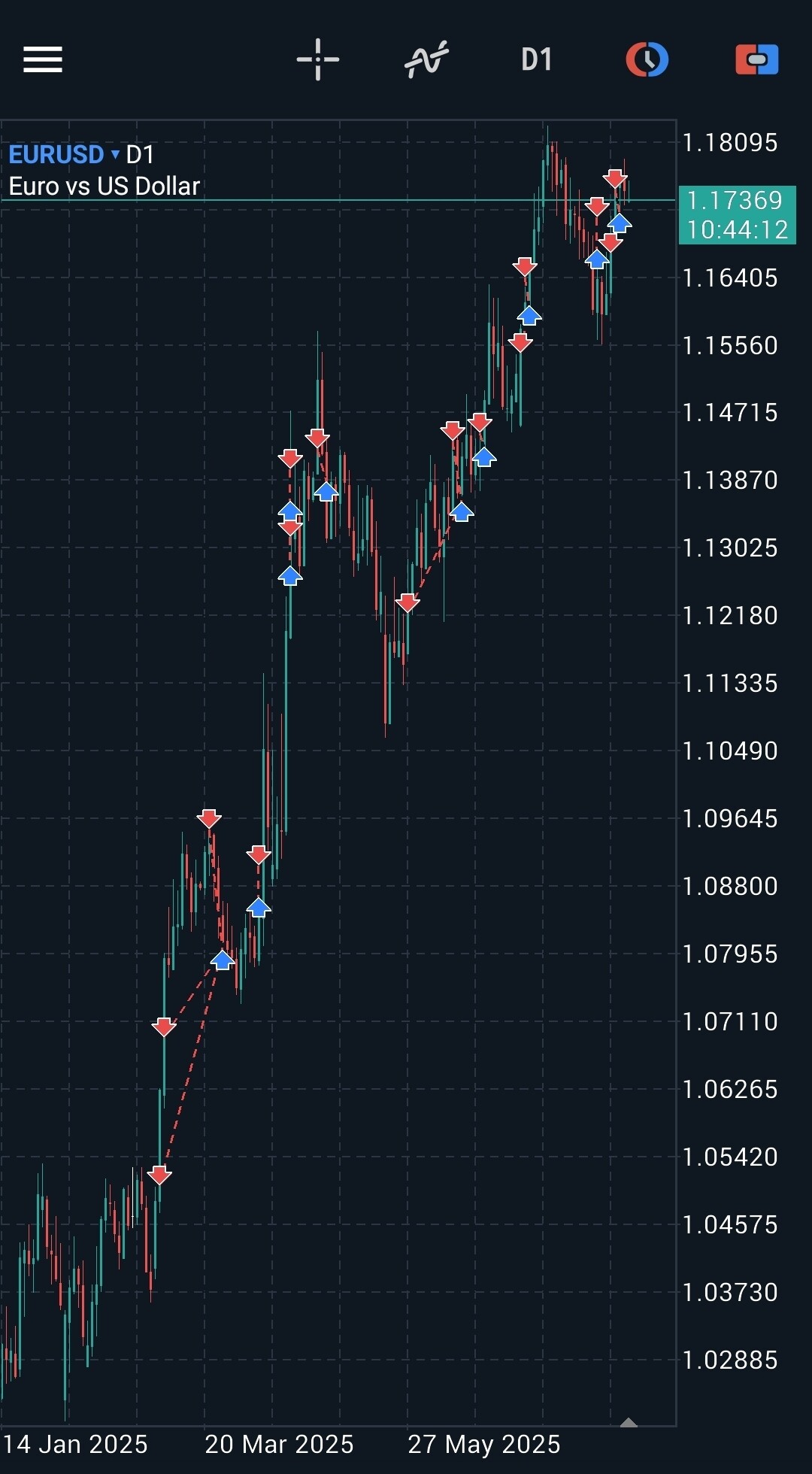Activate the crosshair tool
This screenshot has width=812, height=1474.
(x=318, y=59)
